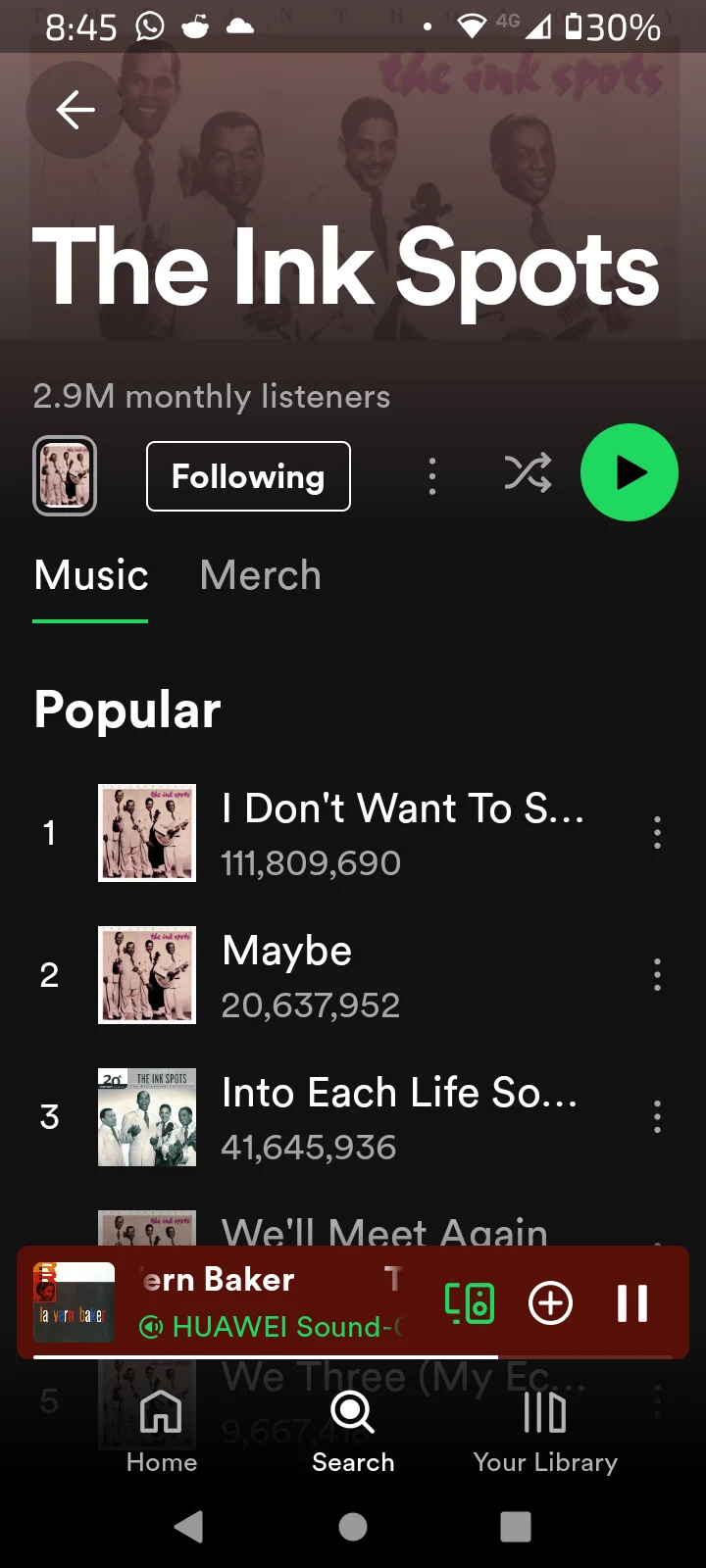Toggle Following status for The Ink Spots
Viewport: 706px width, 1568px height.
tap(247, 476)
